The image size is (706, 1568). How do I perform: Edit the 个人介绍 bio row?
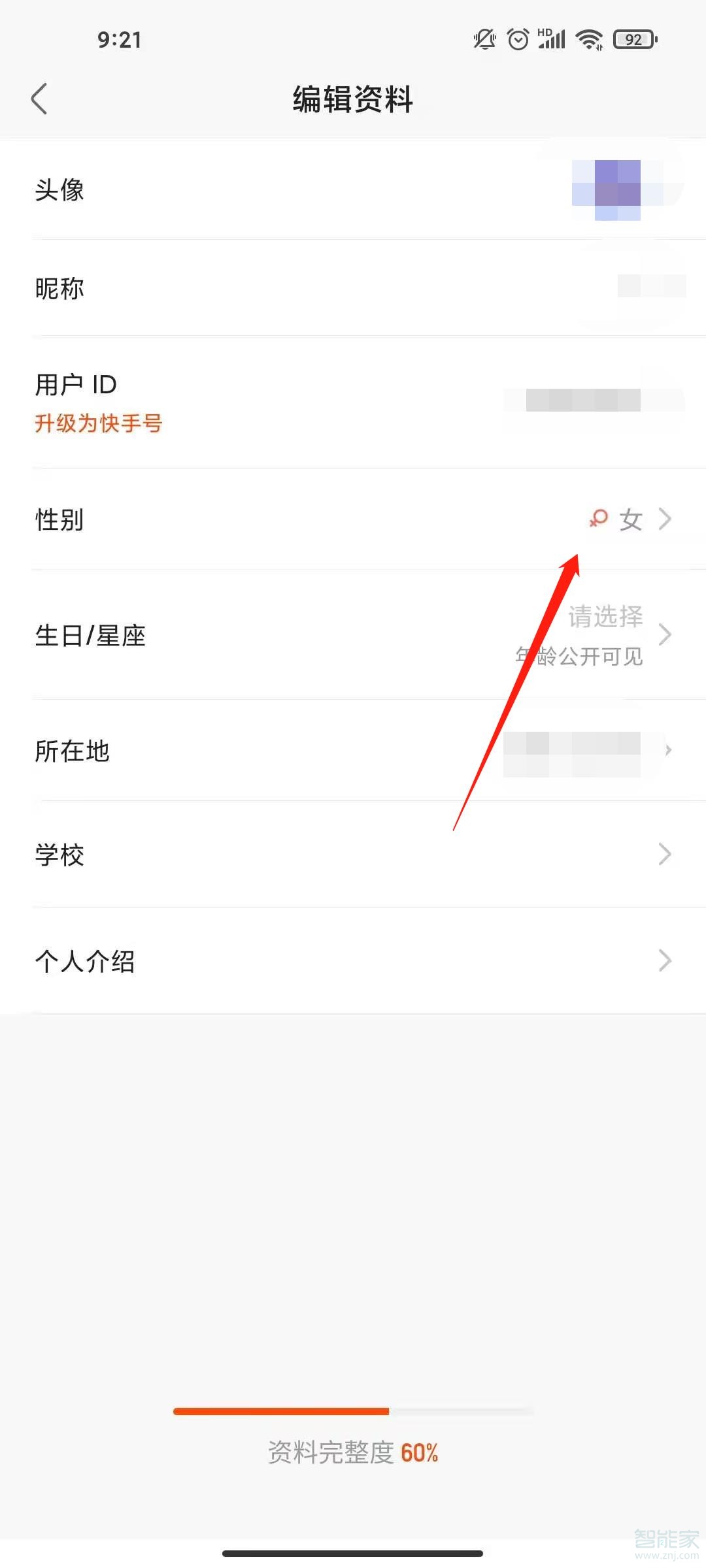tap(353, 960)
